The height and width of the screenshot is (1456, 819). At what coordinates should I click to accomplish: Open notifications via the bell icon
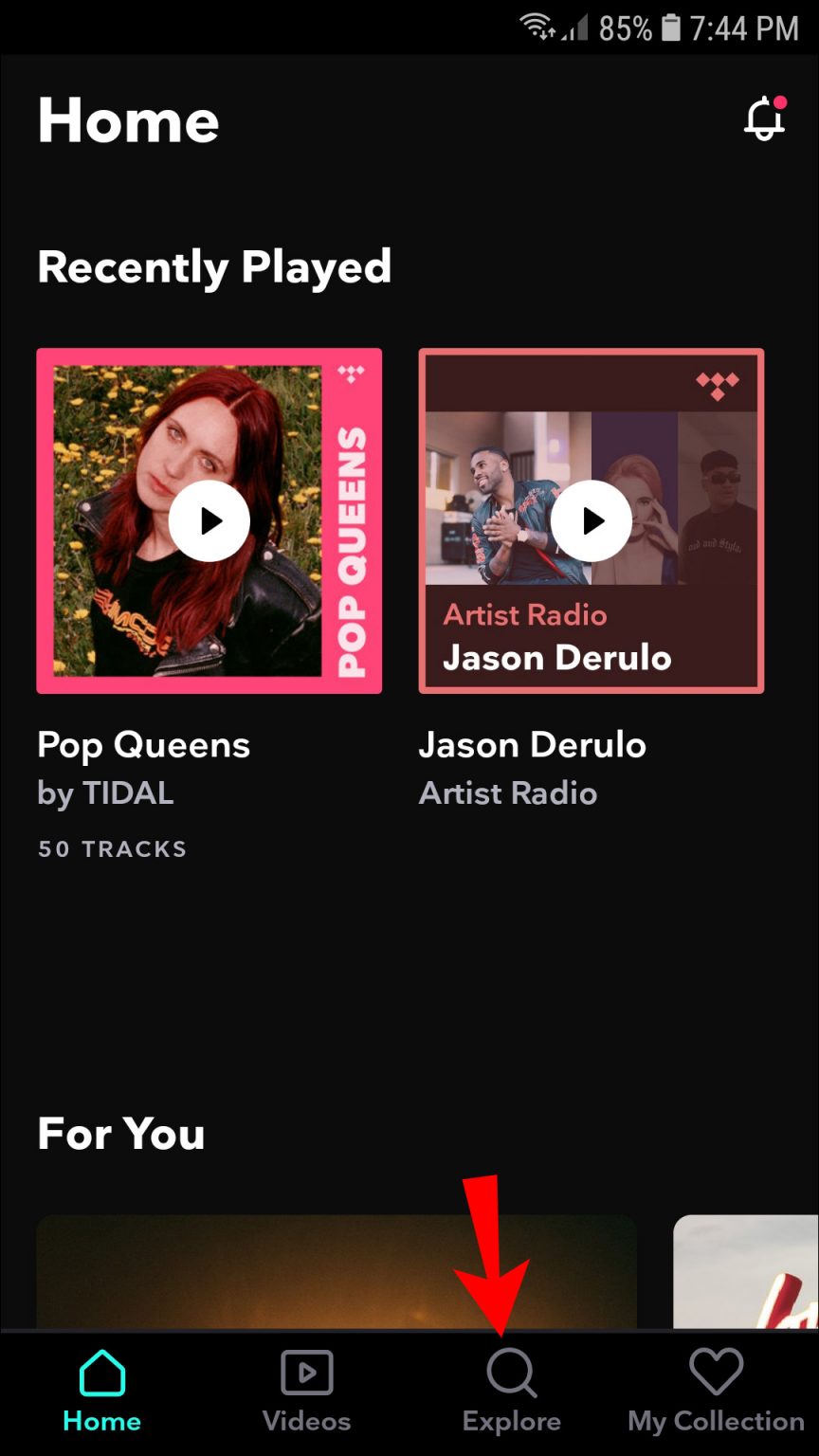pyautogui.click(x=764, y=119)
